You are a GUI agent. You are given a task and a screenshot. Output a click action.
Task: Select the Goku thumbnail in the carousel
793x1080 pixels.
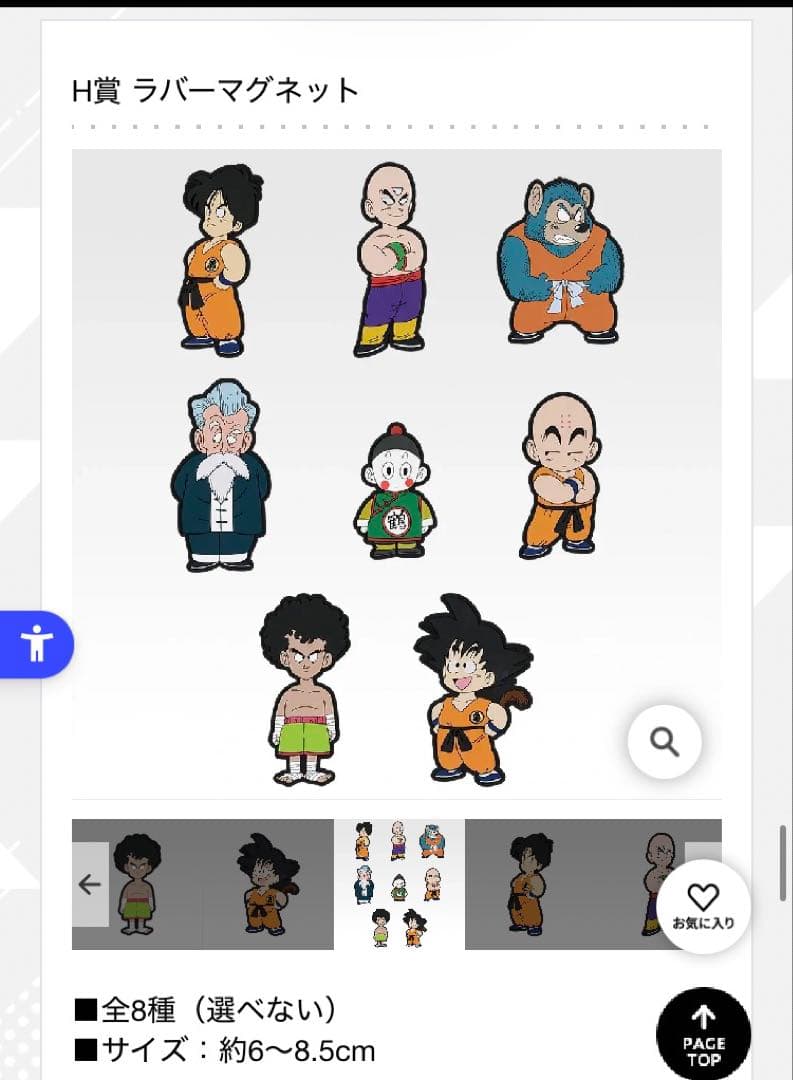[x=263, y=883]
